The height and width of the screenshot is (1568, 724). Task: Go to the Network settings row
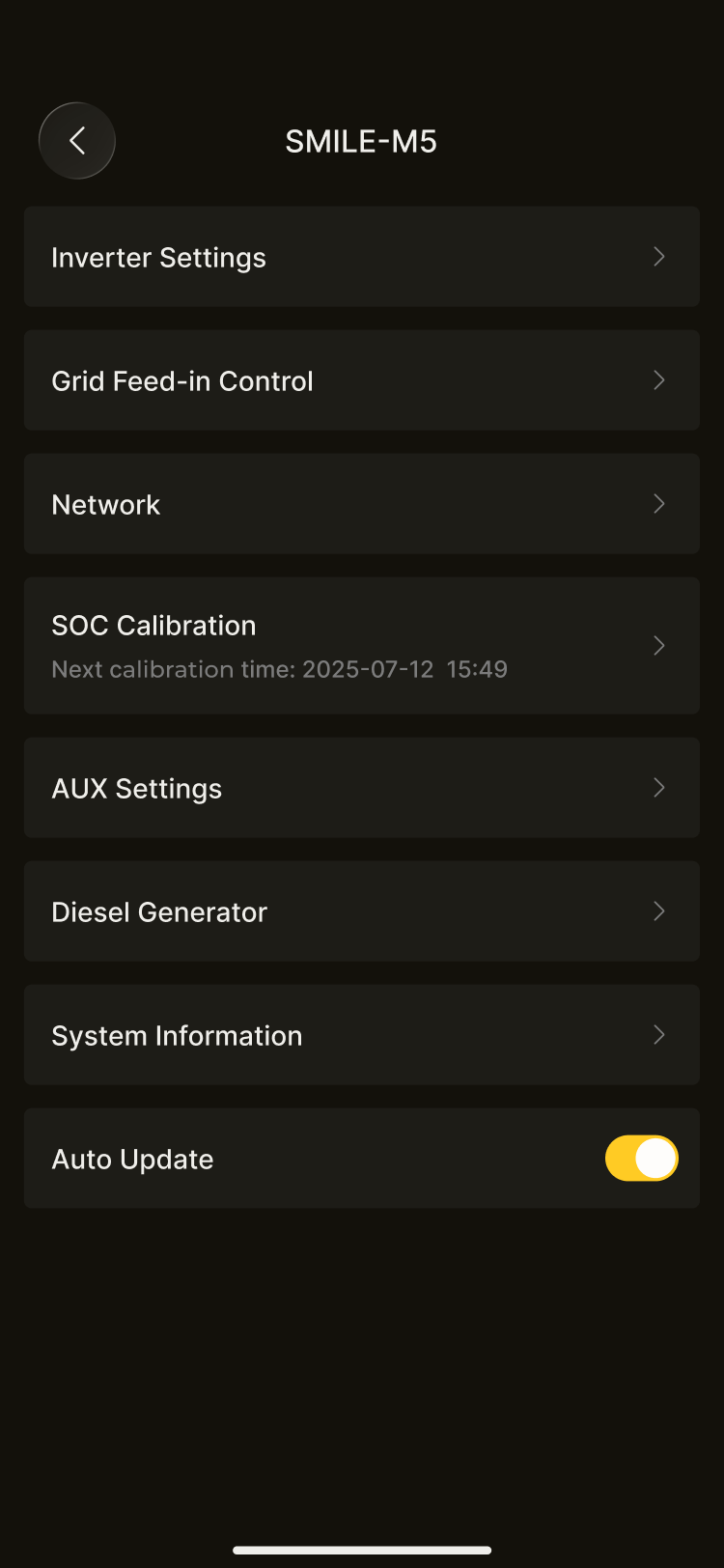click(x=361, y=504)
